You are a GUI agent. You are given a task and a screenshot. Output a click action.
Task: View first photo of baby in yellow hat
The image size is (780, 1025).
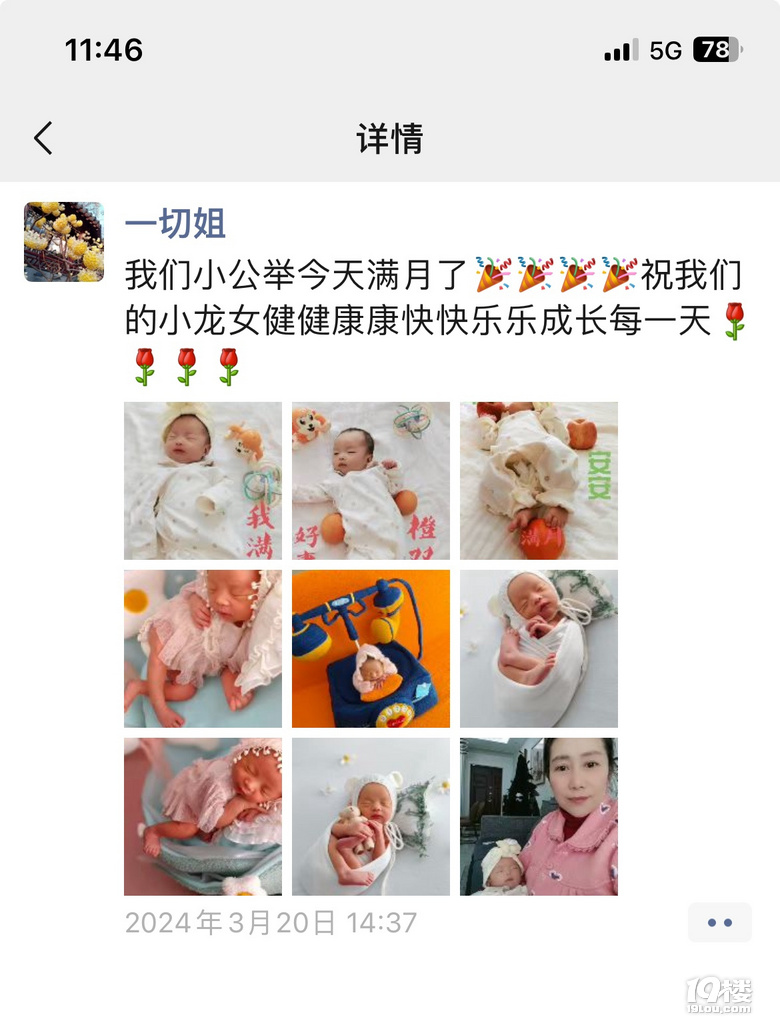(203, 481)
